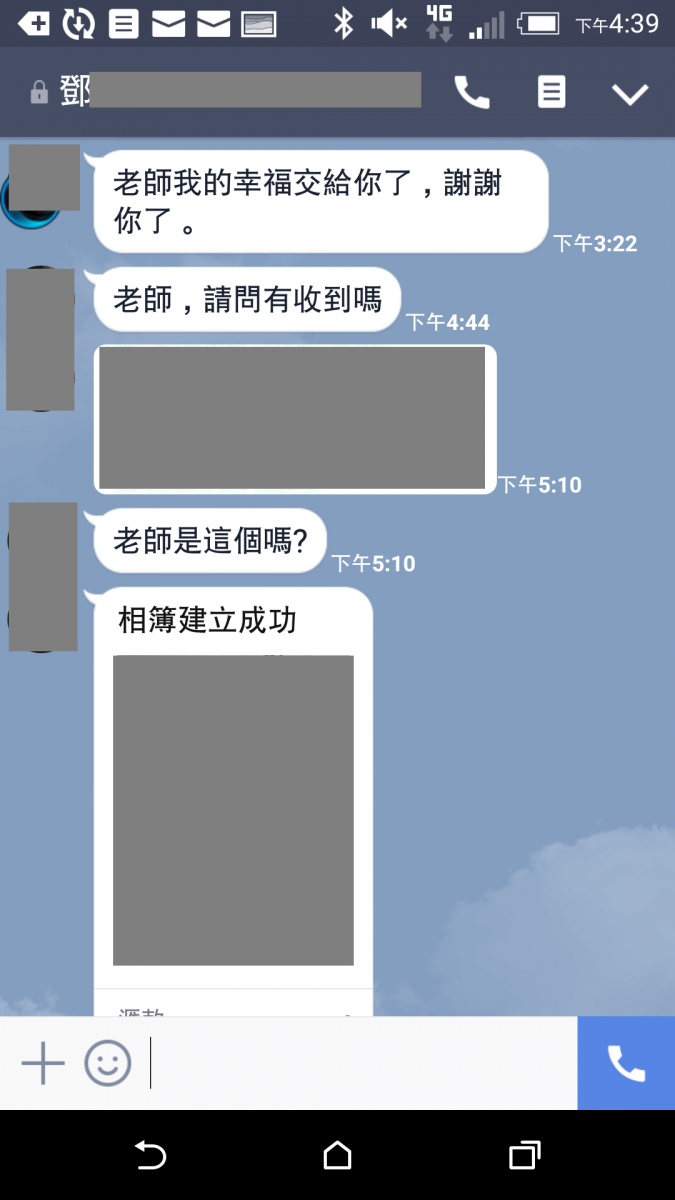Image resolution: width=675 pixels, height=1200 pixels.
Task: Open the image sent at 下午5:10
Action: coord(295,418)
